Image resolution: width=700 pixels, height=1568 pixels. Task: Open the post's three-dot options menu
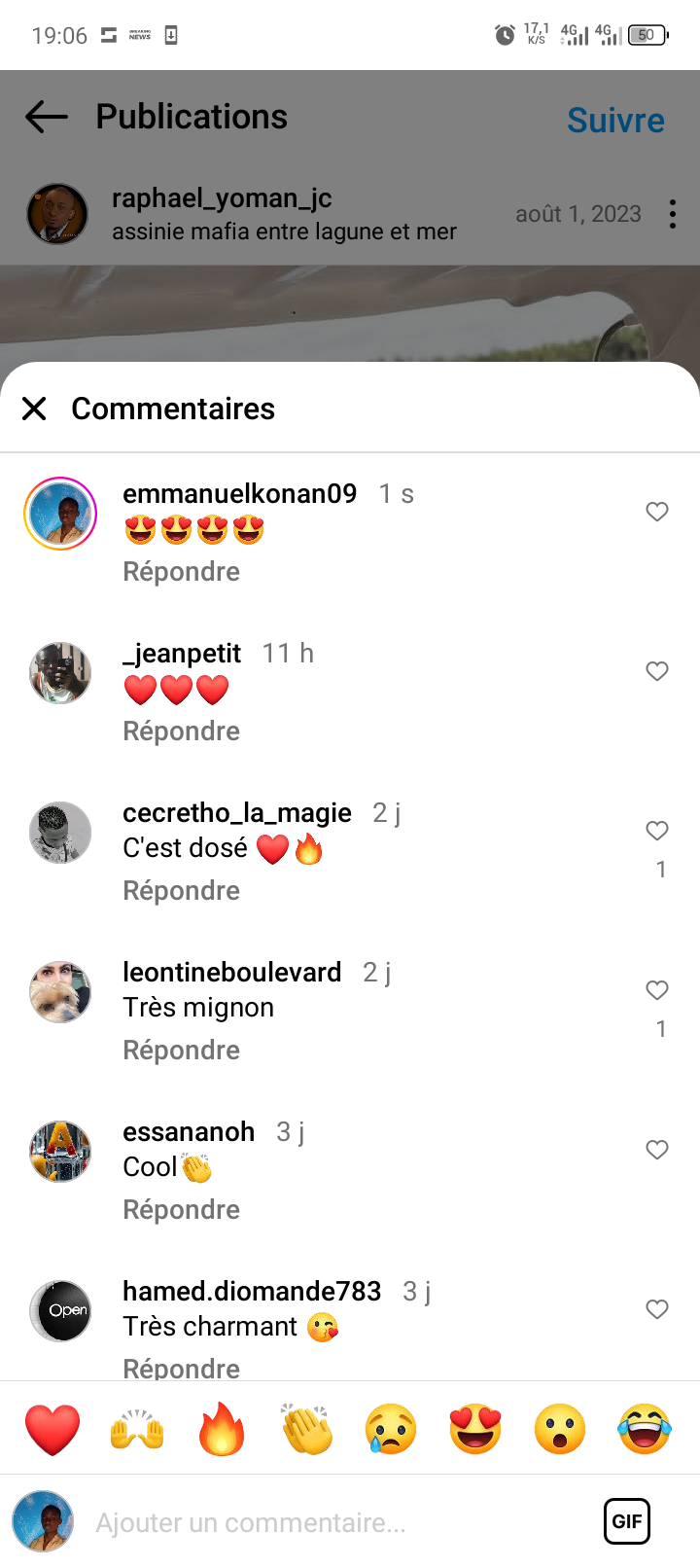[672, 214]
